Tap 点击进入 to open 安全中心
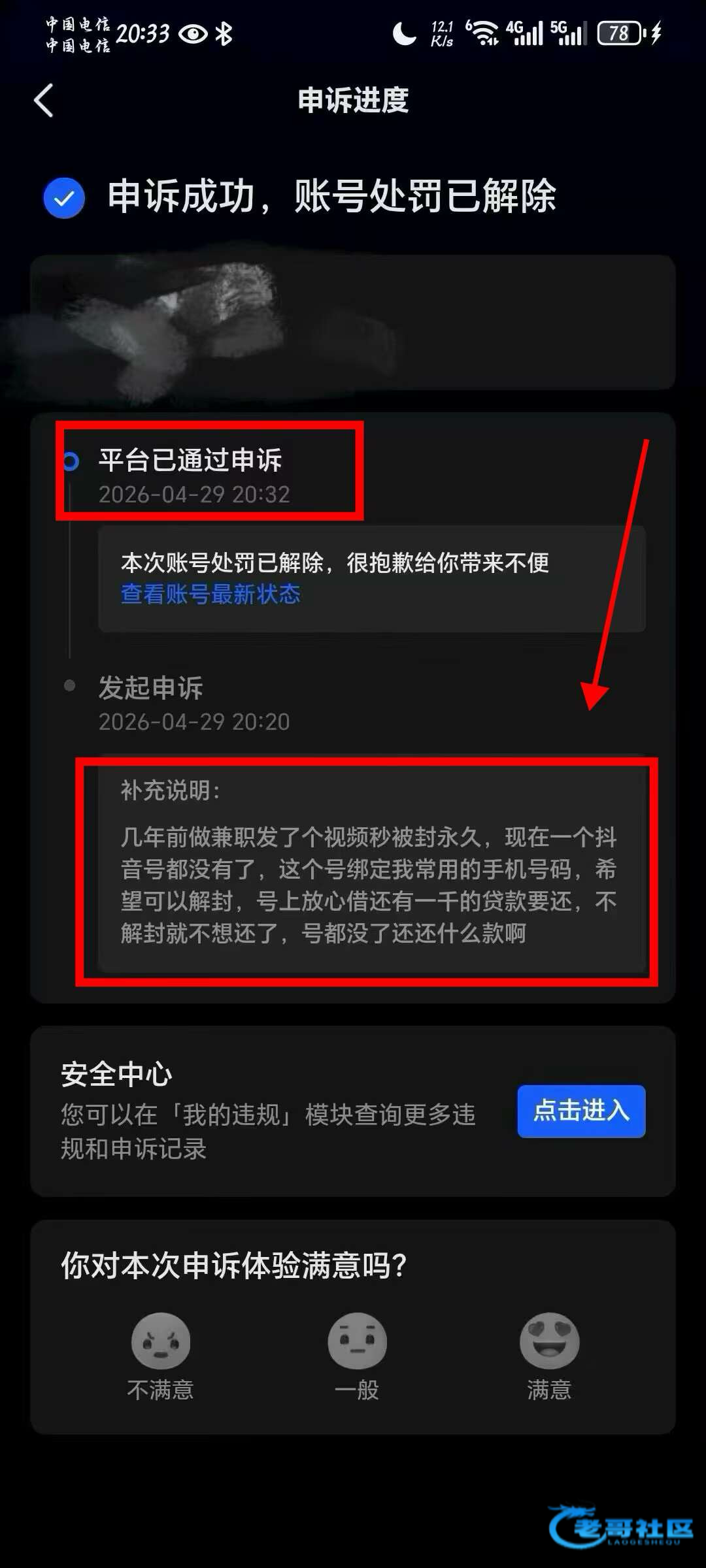 tap(581, 1111)
